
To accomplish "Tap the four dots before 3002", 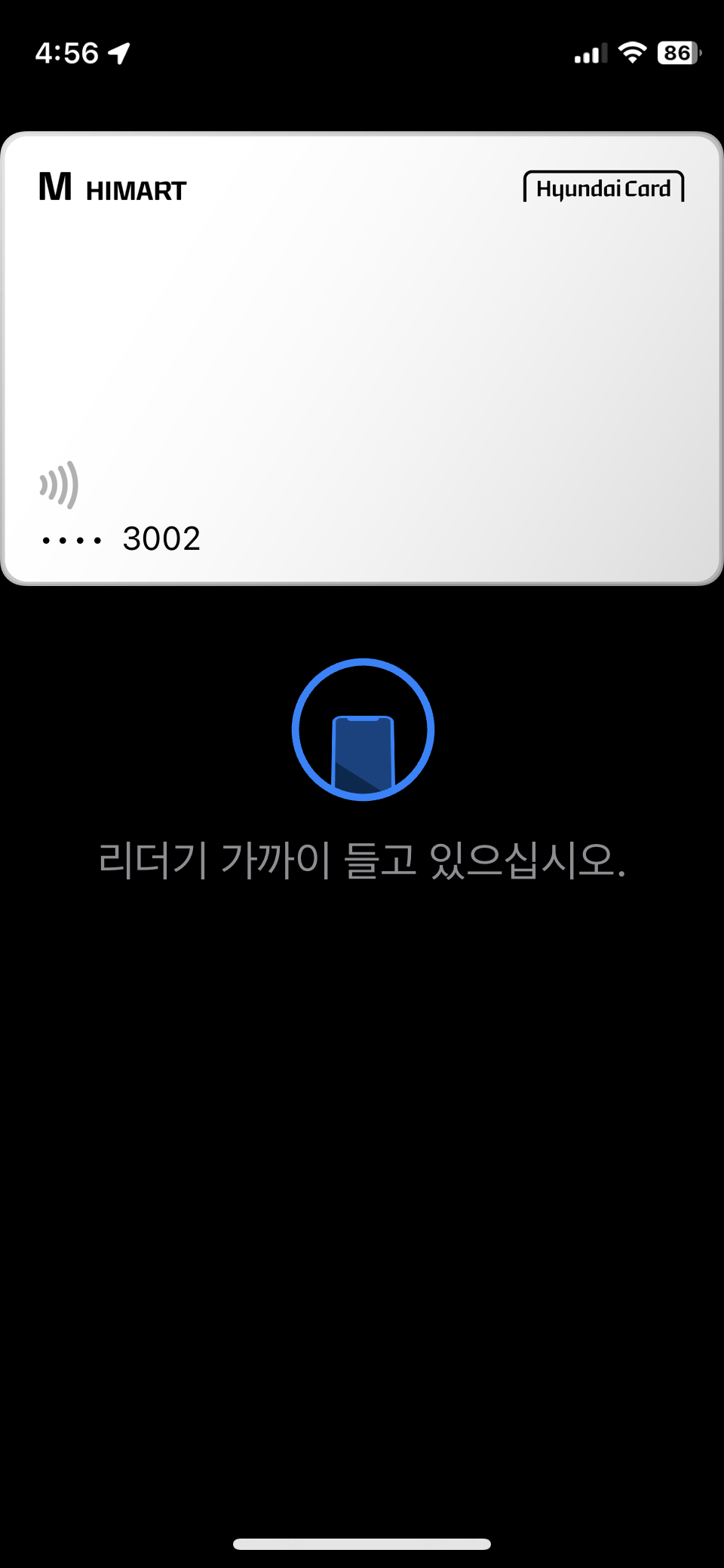I will click(x=73, y=539).
